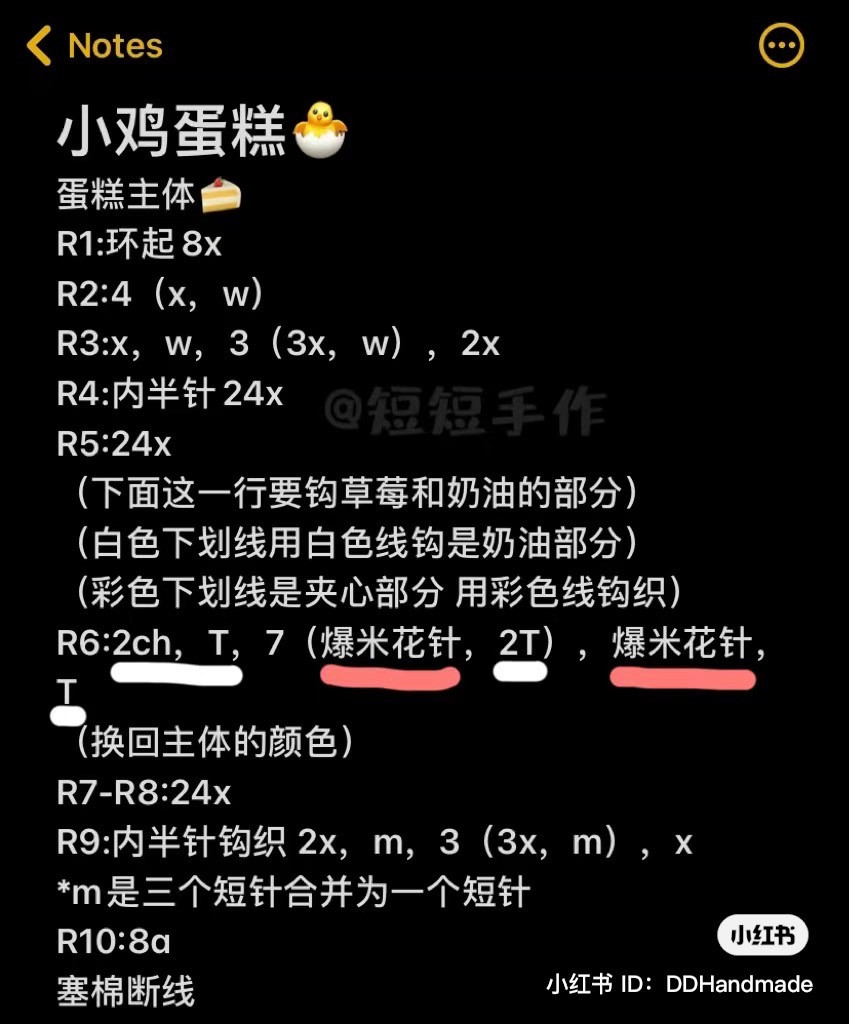Open the more options menu
The height and width of the screenshot is (1024, 849).
pyautogui.click(x=781, y=46)
